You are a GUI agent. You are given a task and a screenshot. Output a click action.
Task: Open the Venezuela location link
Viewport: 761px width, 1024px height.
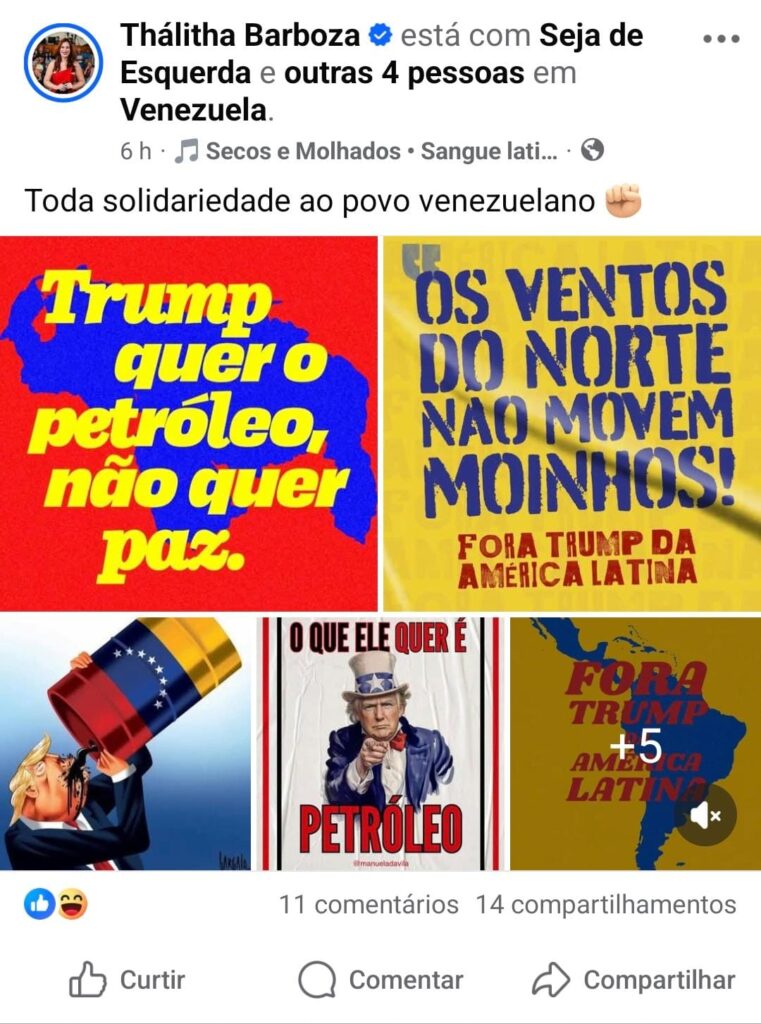[194, 109]
